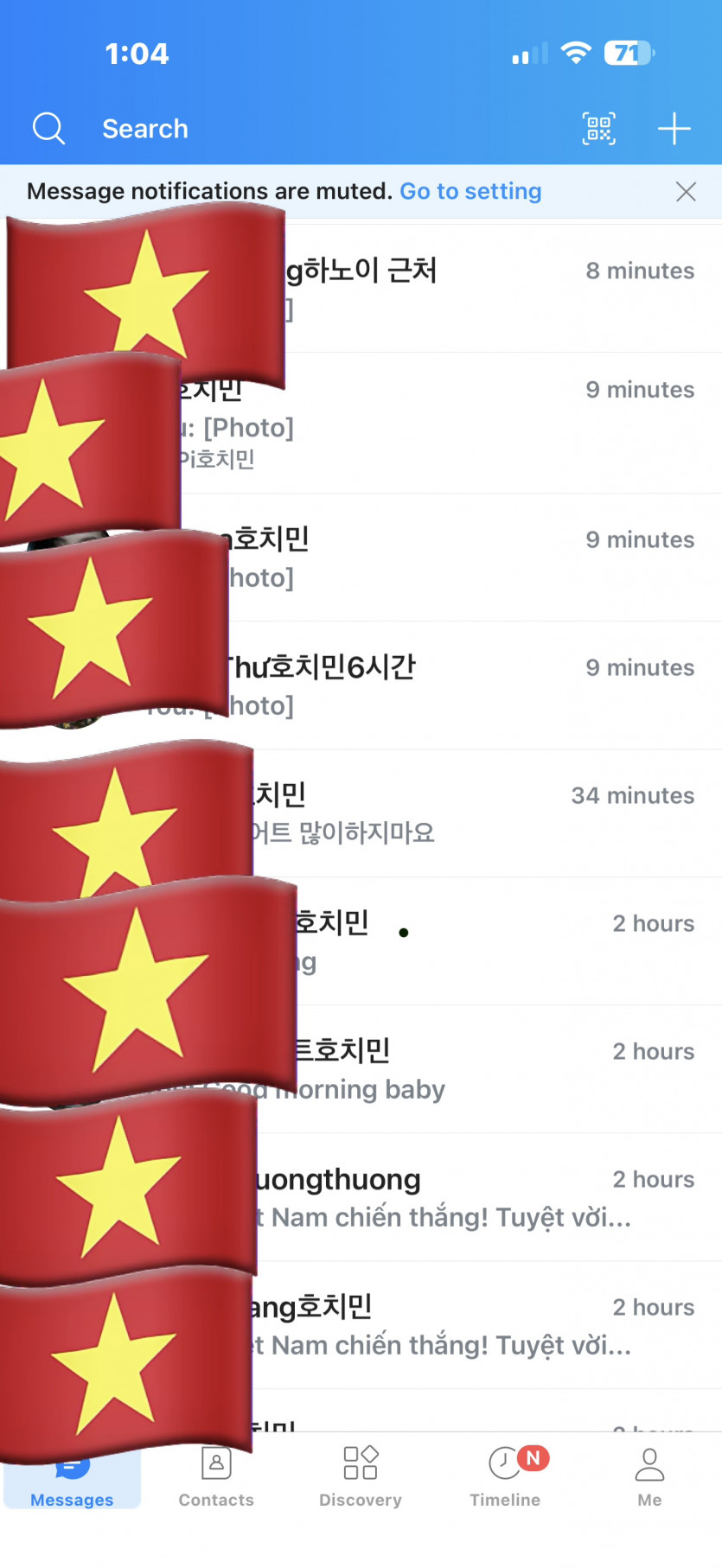Switch to the Contacts tab

[216, 1476]
